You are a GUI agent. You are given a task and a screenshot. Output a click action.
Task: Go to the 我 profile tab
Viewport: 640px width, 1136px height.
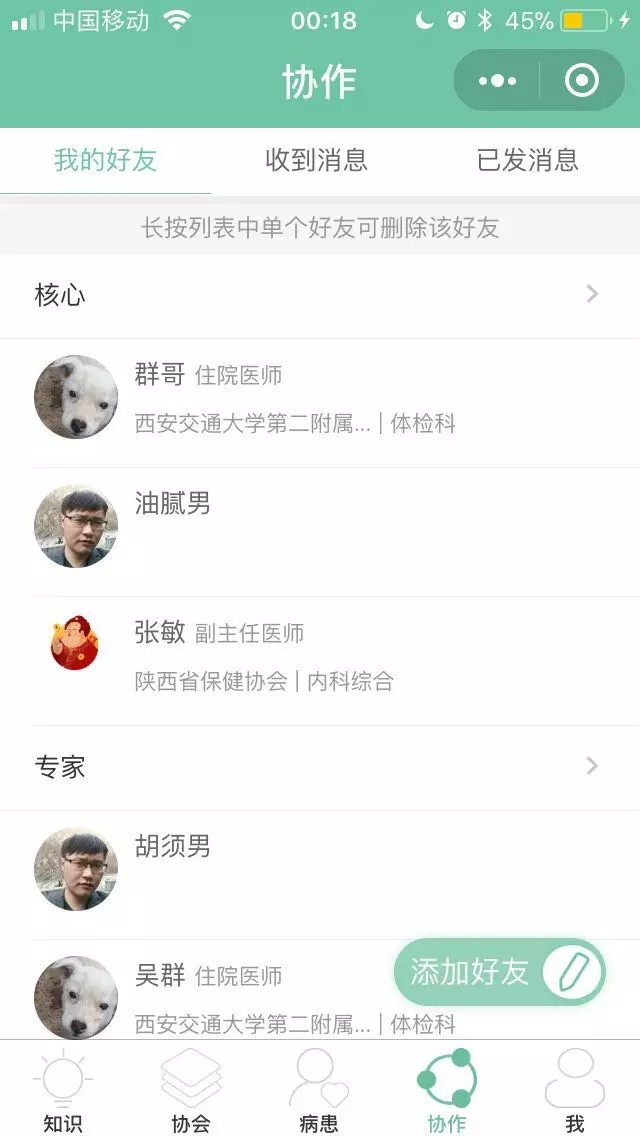[x=575, y=1092]
